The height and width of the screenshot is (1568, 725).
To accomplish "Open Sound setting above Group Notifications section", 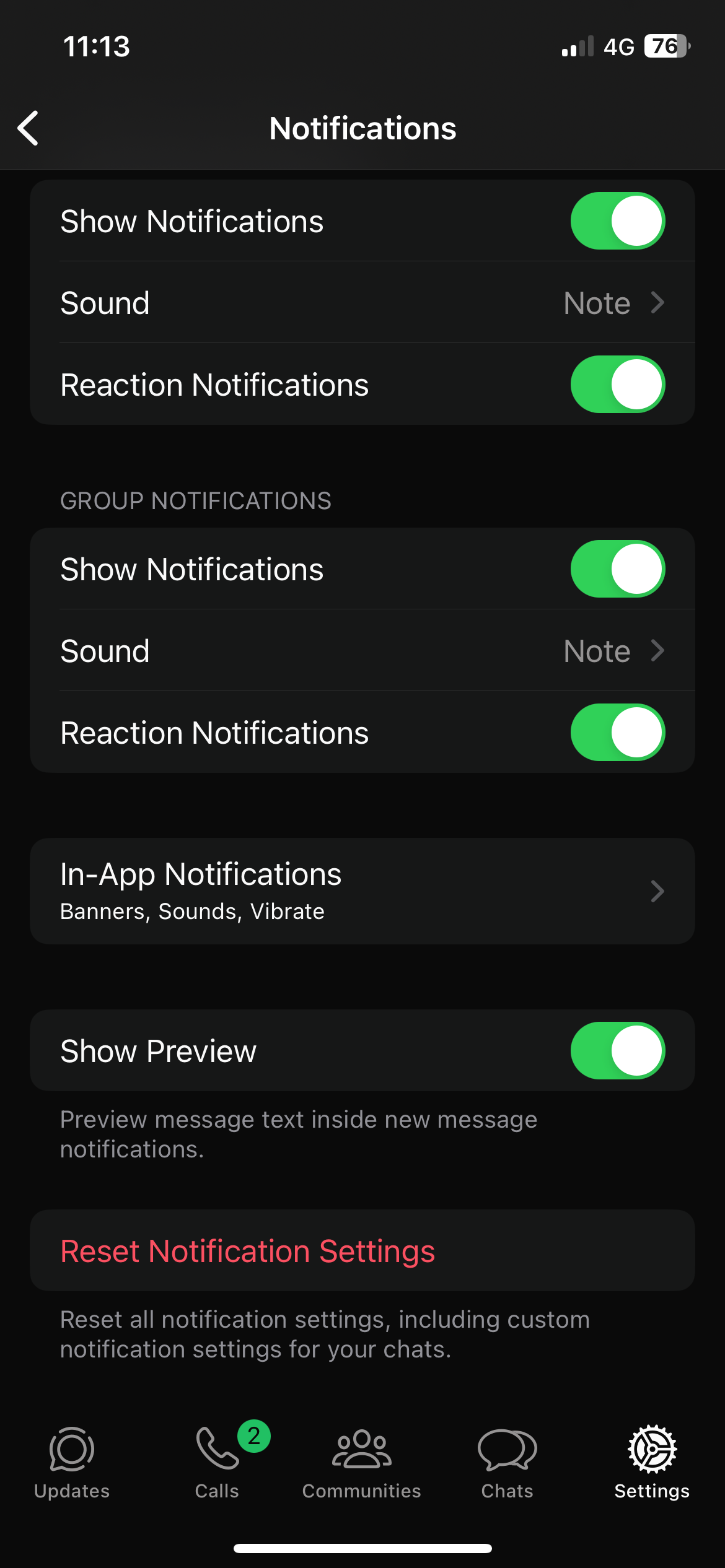I will coord(362,303).
